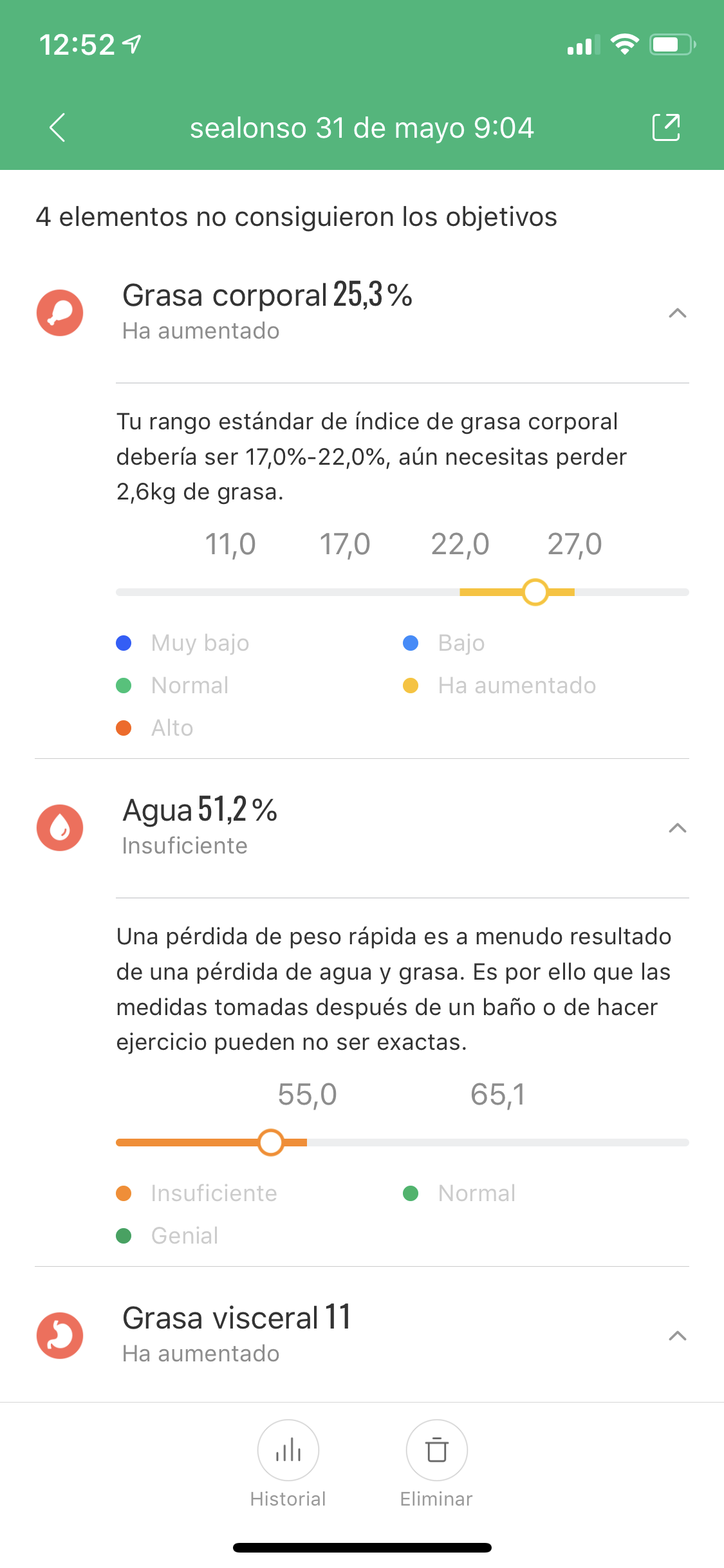Collapse the Agua details section
The width and height of the screenshot is (724, 1568).
click(x=678, y=828)
